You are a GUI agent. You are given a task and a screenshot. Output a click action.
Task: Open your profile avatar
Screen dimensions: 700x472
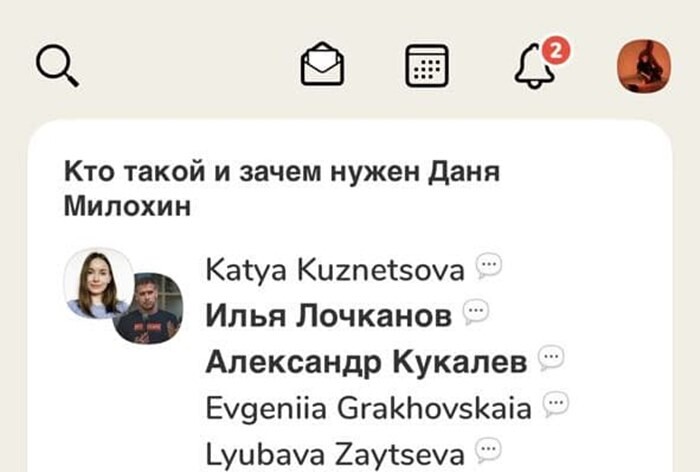click(x=643, y=67)
